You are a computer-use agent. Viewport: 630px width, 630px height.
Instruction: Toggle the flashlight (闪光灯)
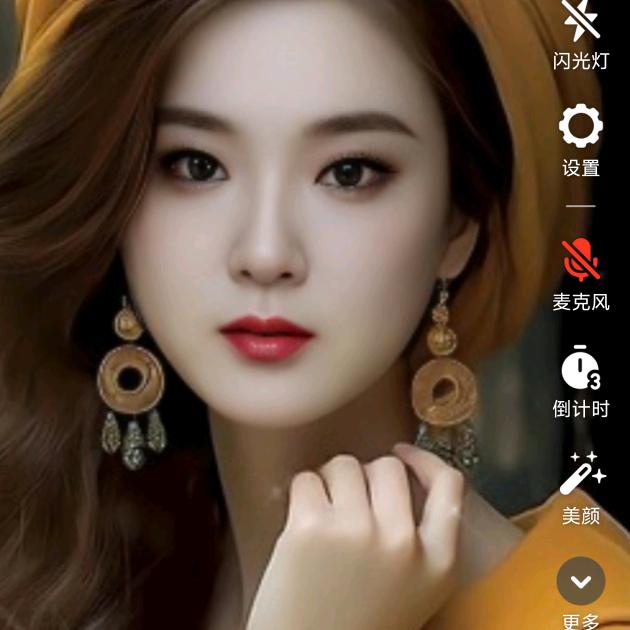(581, 20)
